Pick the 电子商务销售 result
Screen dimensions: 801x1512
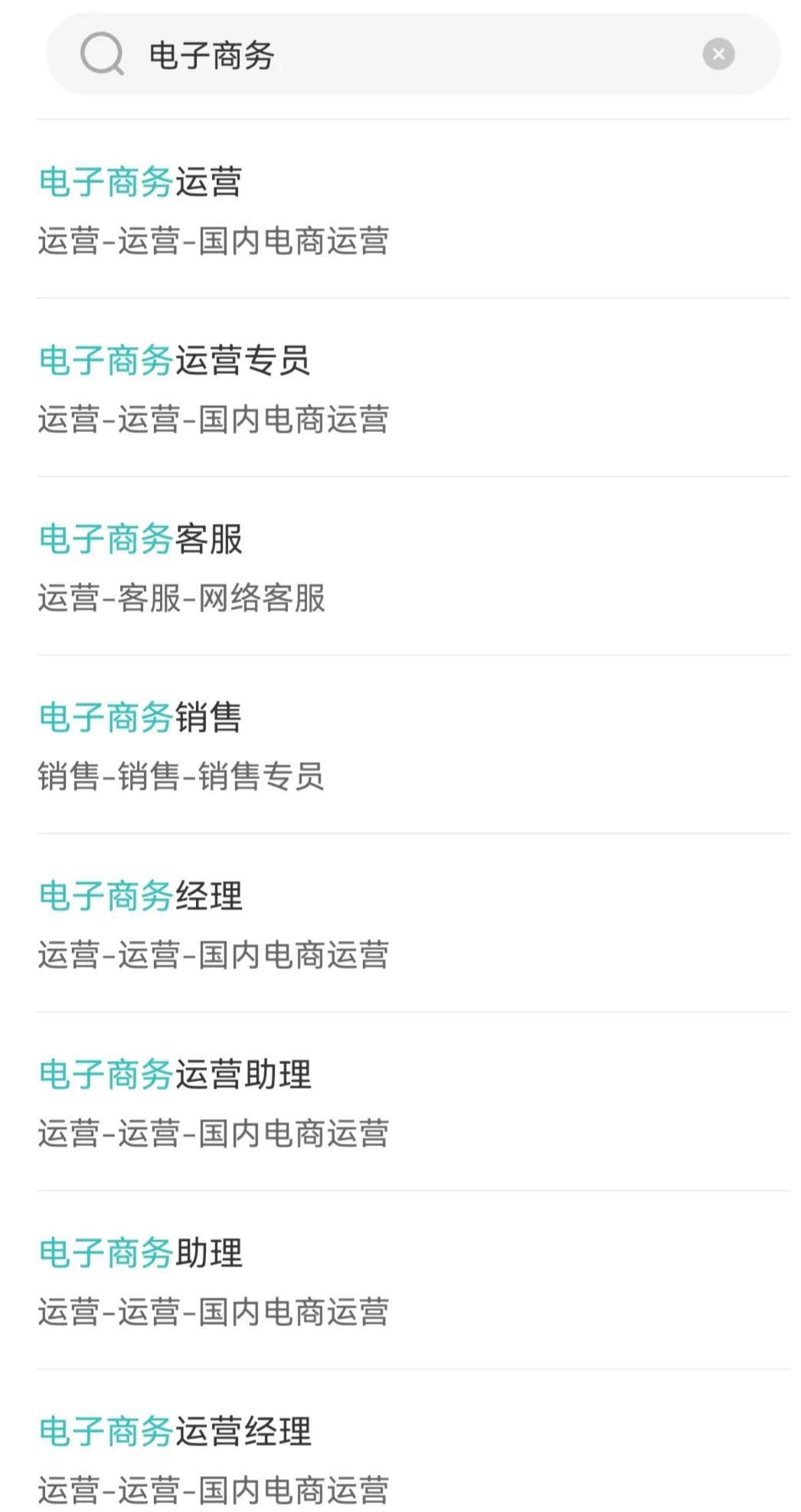click(140, 718)
